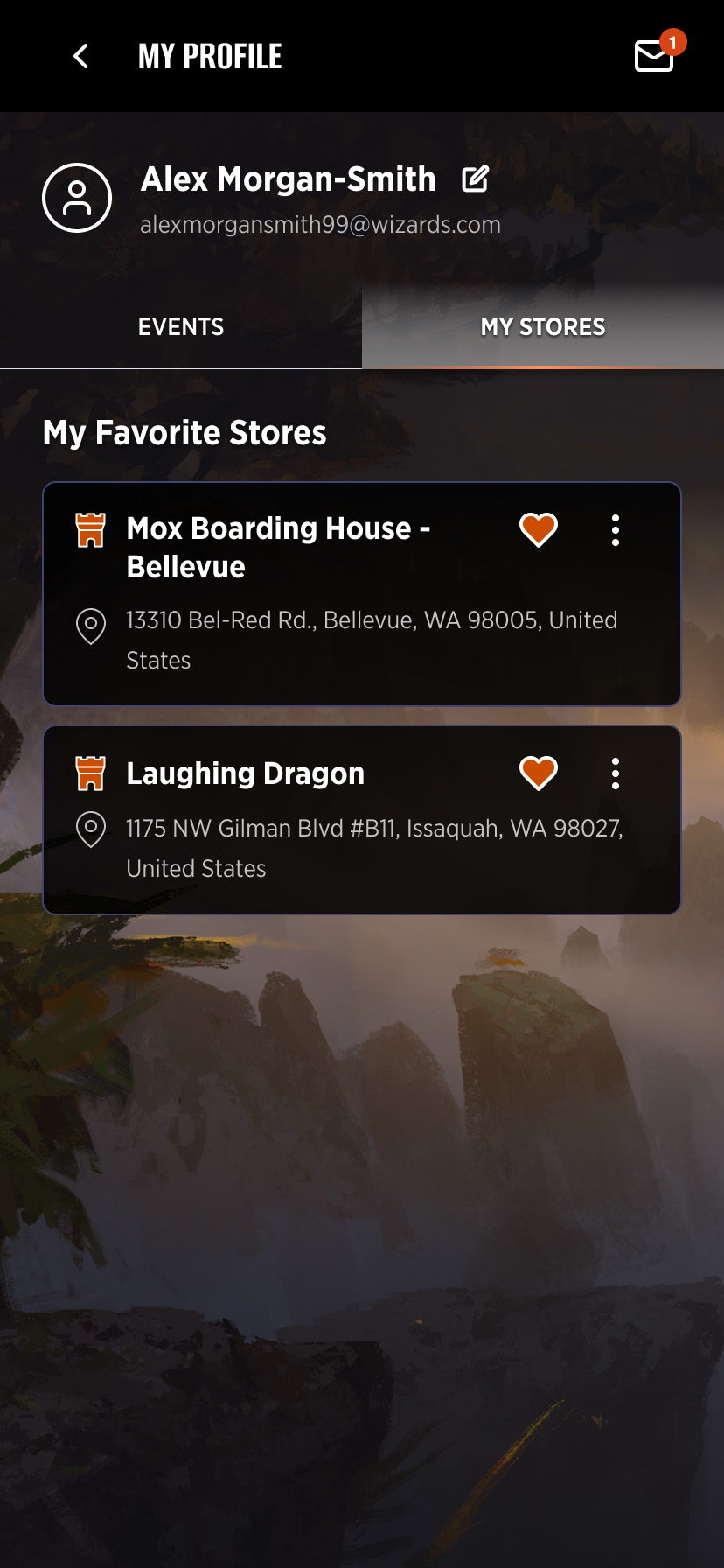The width and height of the screenshot is (724, 1568).
Task: Open the Laughing Dragon store card
Action: tap(246, 773)
